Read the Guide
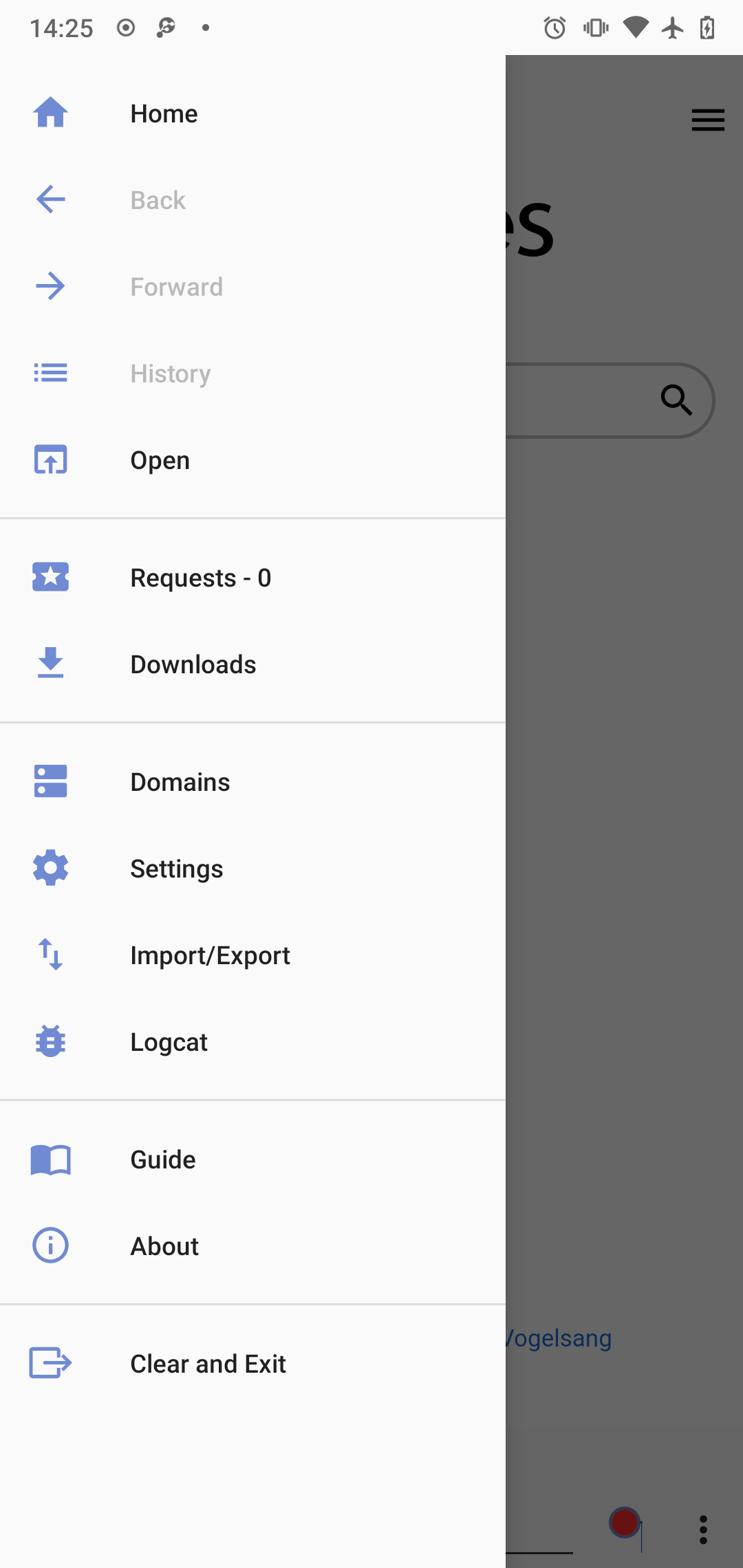 point(163,1159)
